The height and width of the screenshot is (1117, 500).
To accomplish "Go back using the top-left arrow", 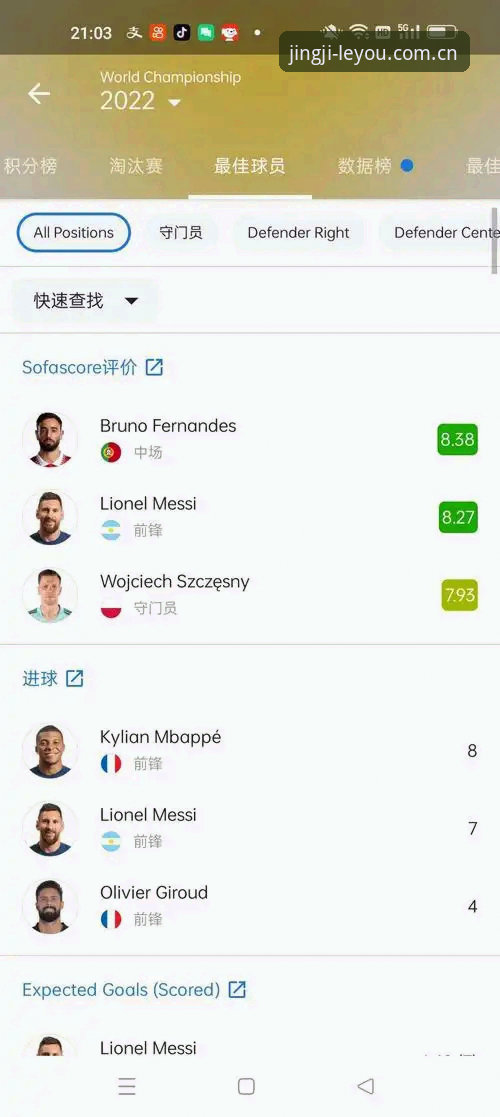I will click(39, 93).
